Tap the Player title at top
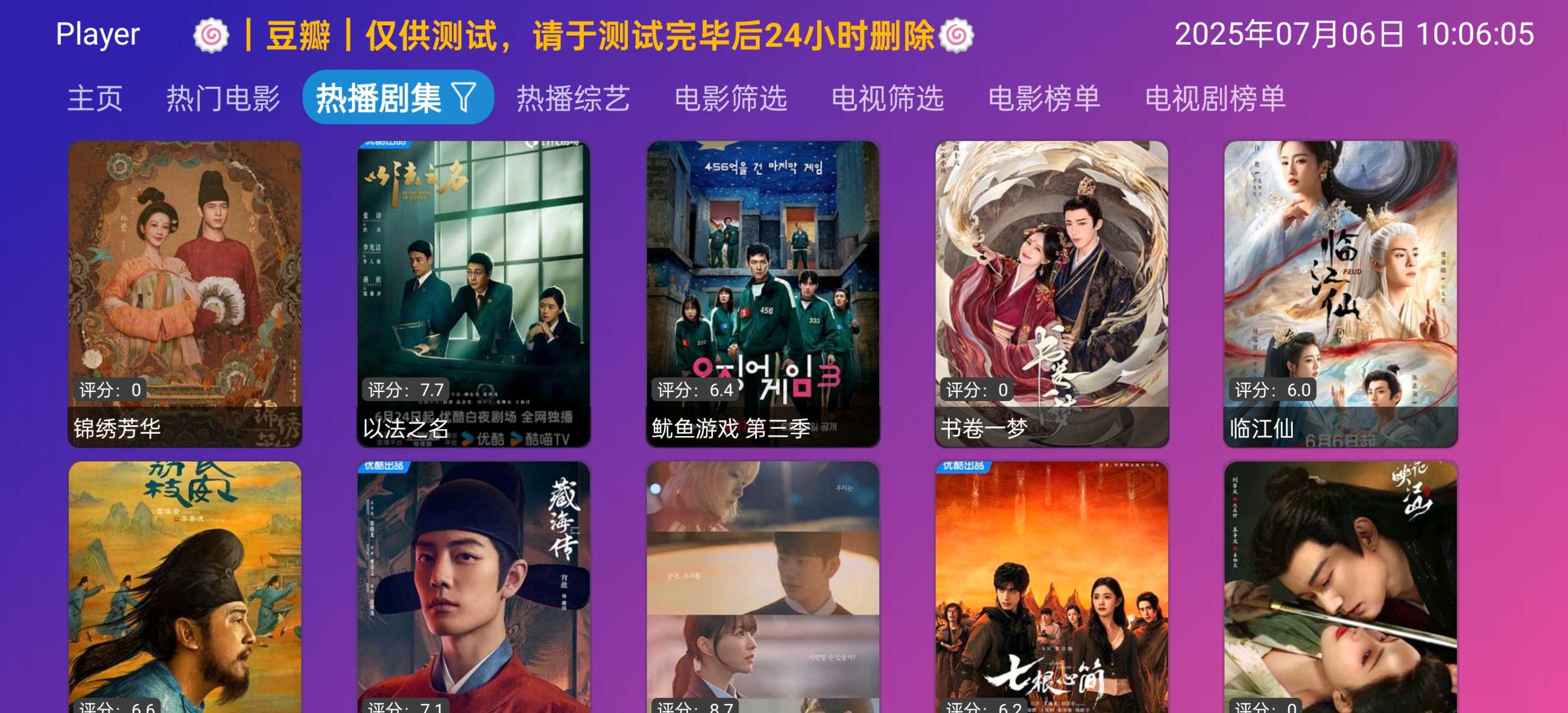Screen dimensions: 1568x713 tap(98, 34)
